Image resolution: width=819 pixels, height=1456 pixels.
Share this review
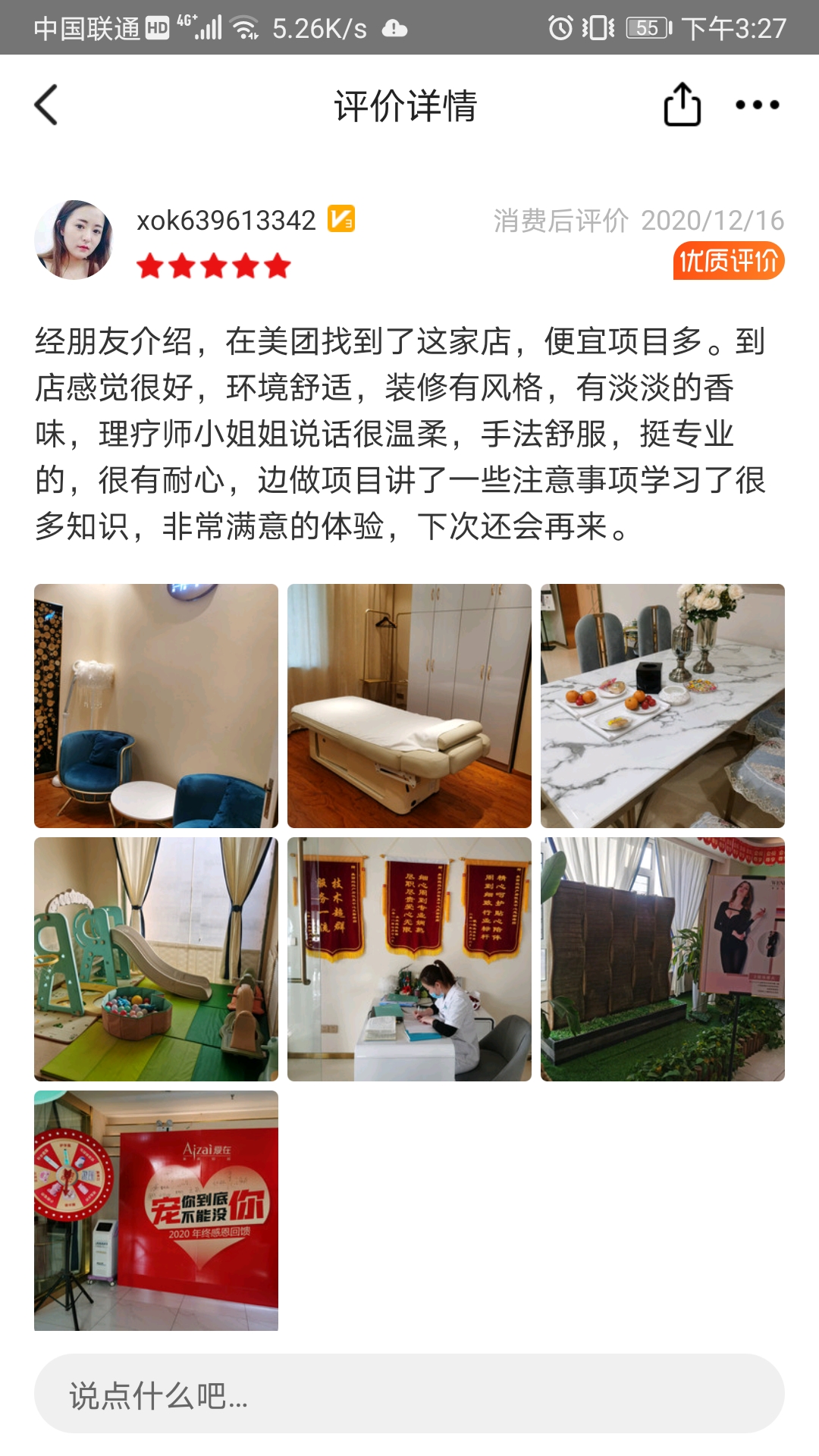point(682,105)
